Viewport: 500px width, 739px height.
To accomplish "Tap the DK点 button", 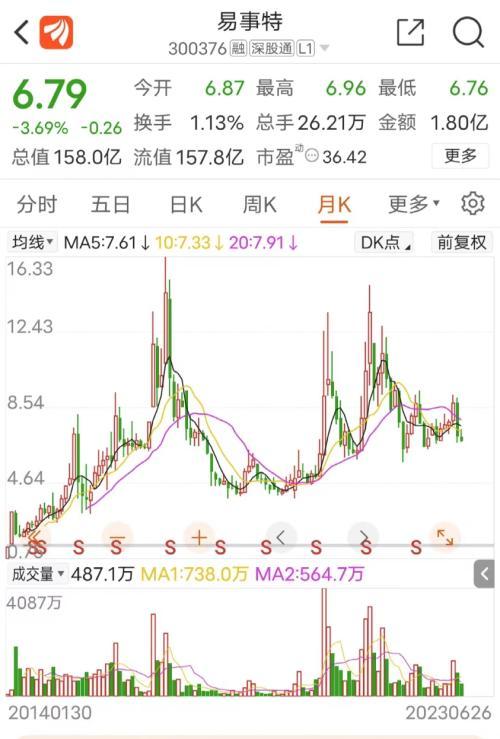I will pyautogui.click(x=384, y=243).
